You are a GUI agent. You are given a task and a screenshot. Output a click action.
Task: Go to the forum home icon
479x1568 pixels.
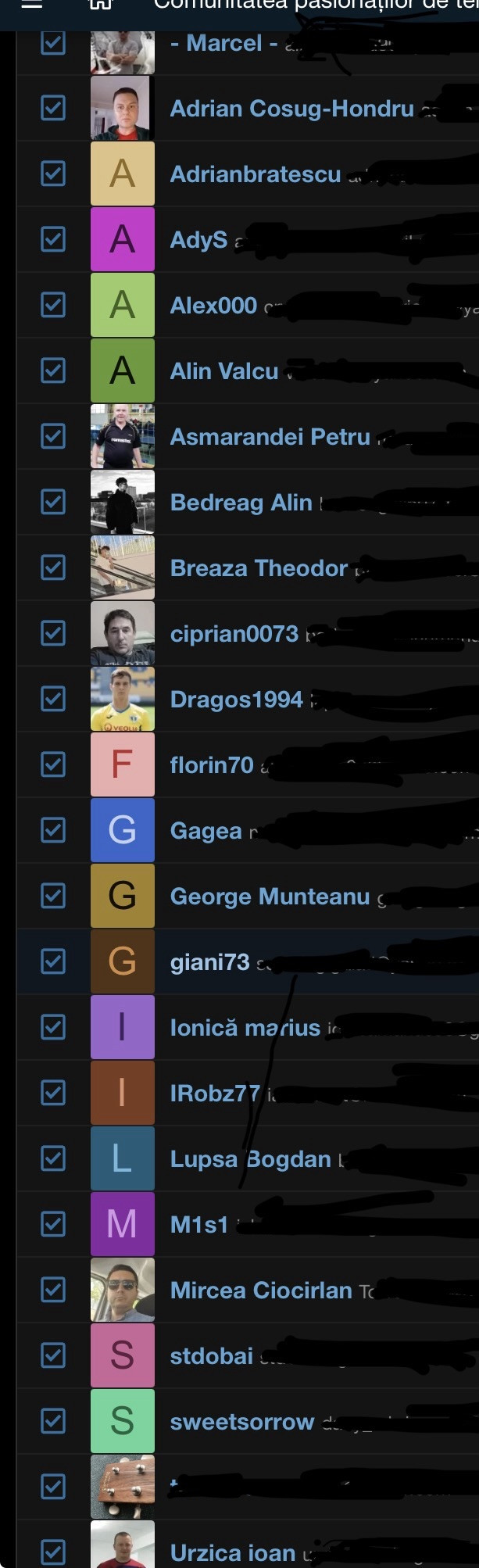(101, 4)
